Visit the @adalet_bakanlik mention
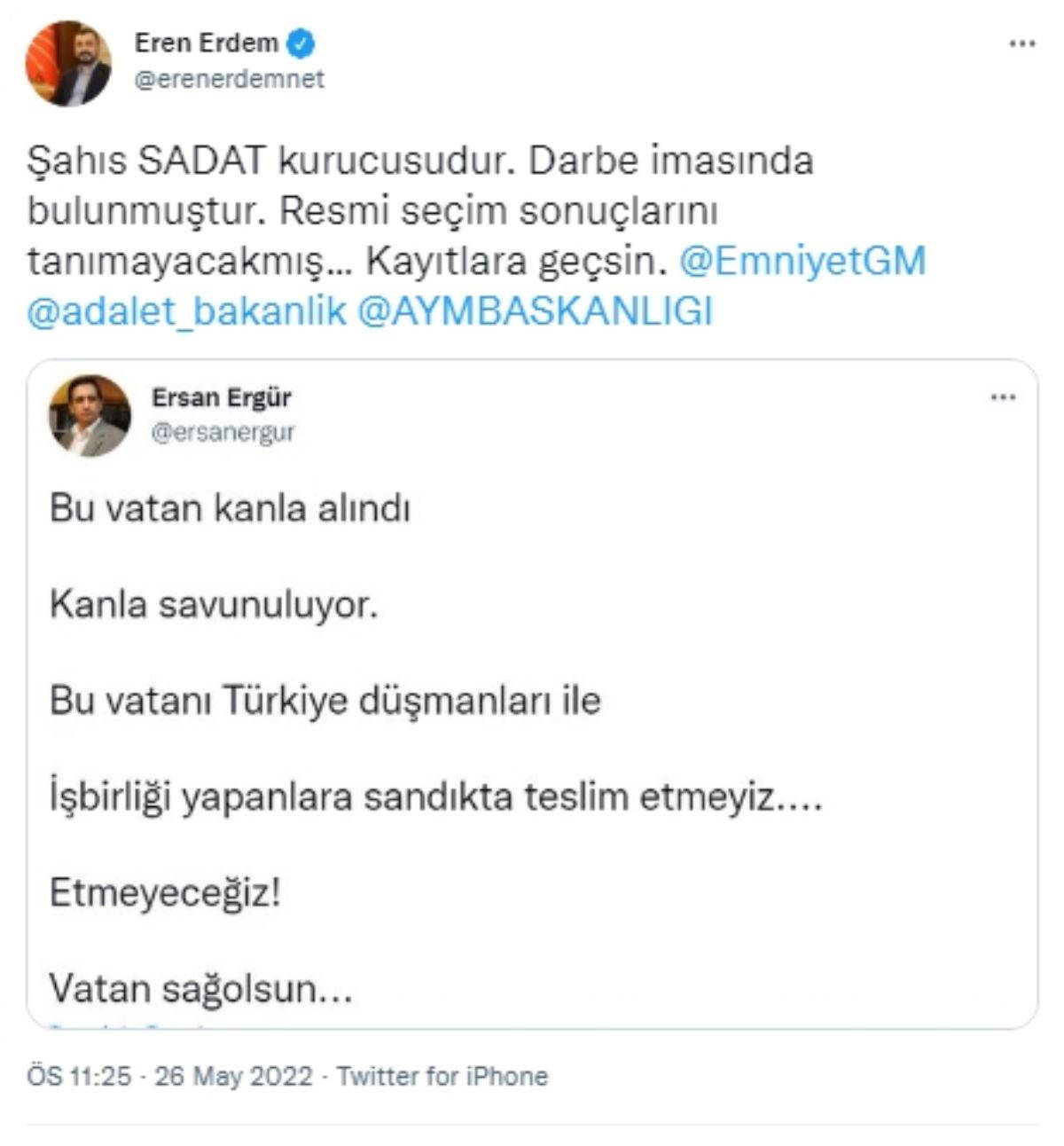The height and width of the screenshot is (1146, 1064). tap(186, 311)
